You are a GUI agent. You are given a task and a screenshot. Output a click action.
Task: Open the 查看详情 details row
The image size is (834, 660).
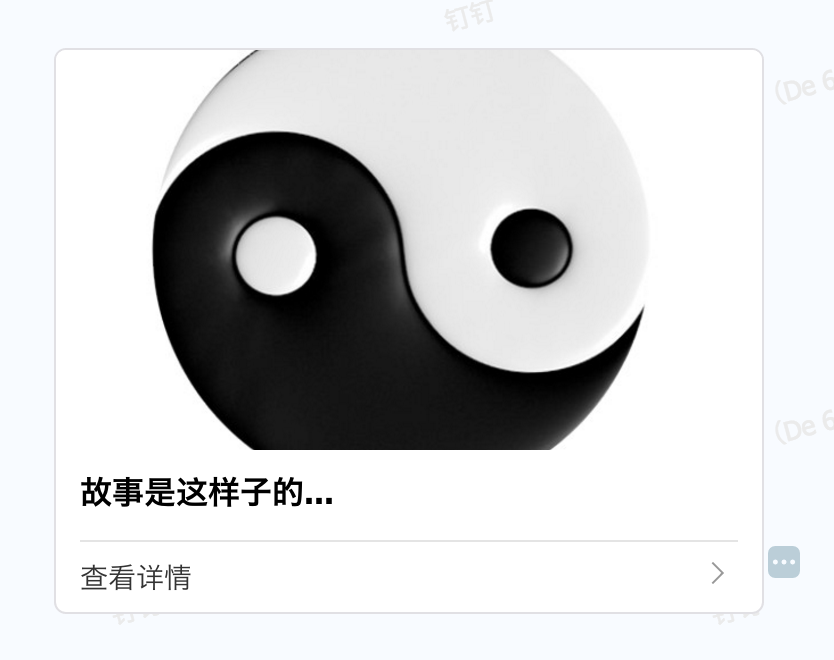coord(408,577)
